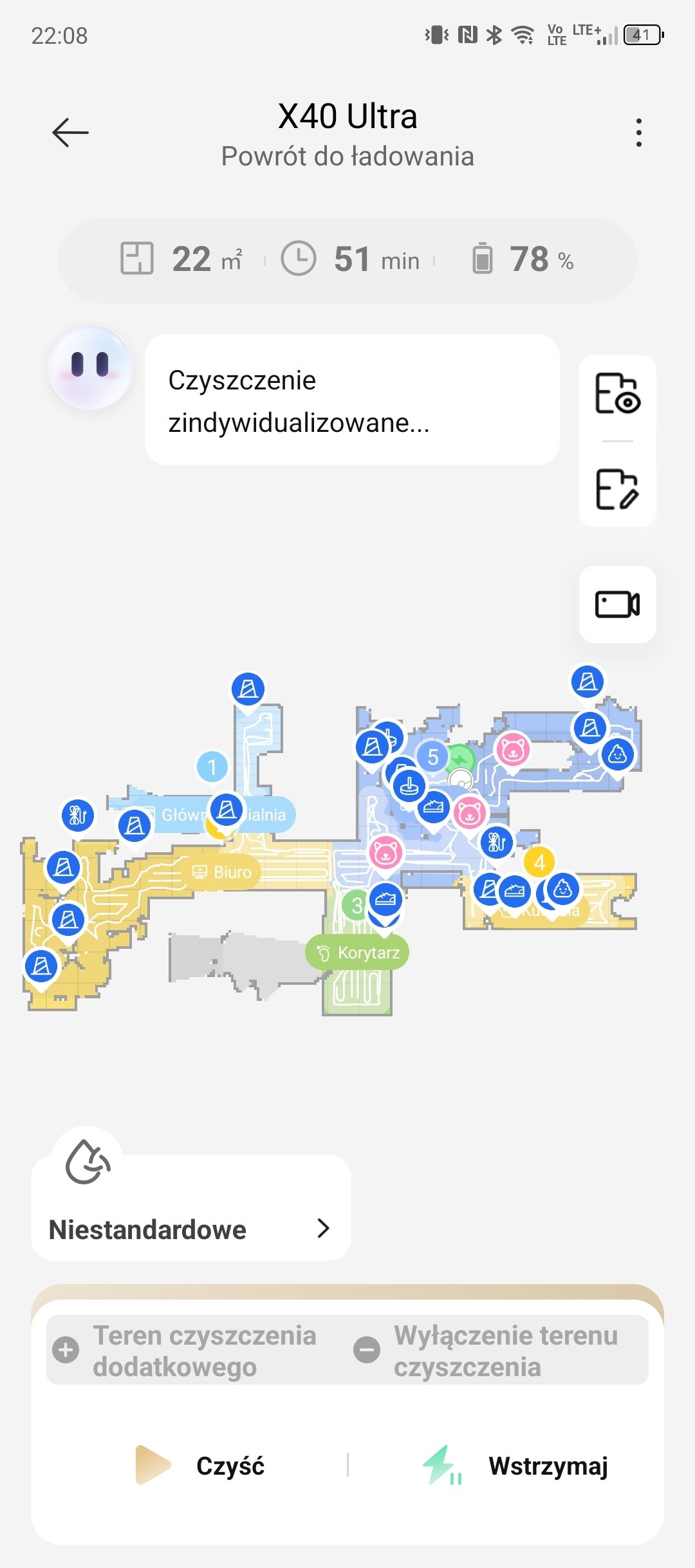Open the map view icon with eye

(617, 393)
